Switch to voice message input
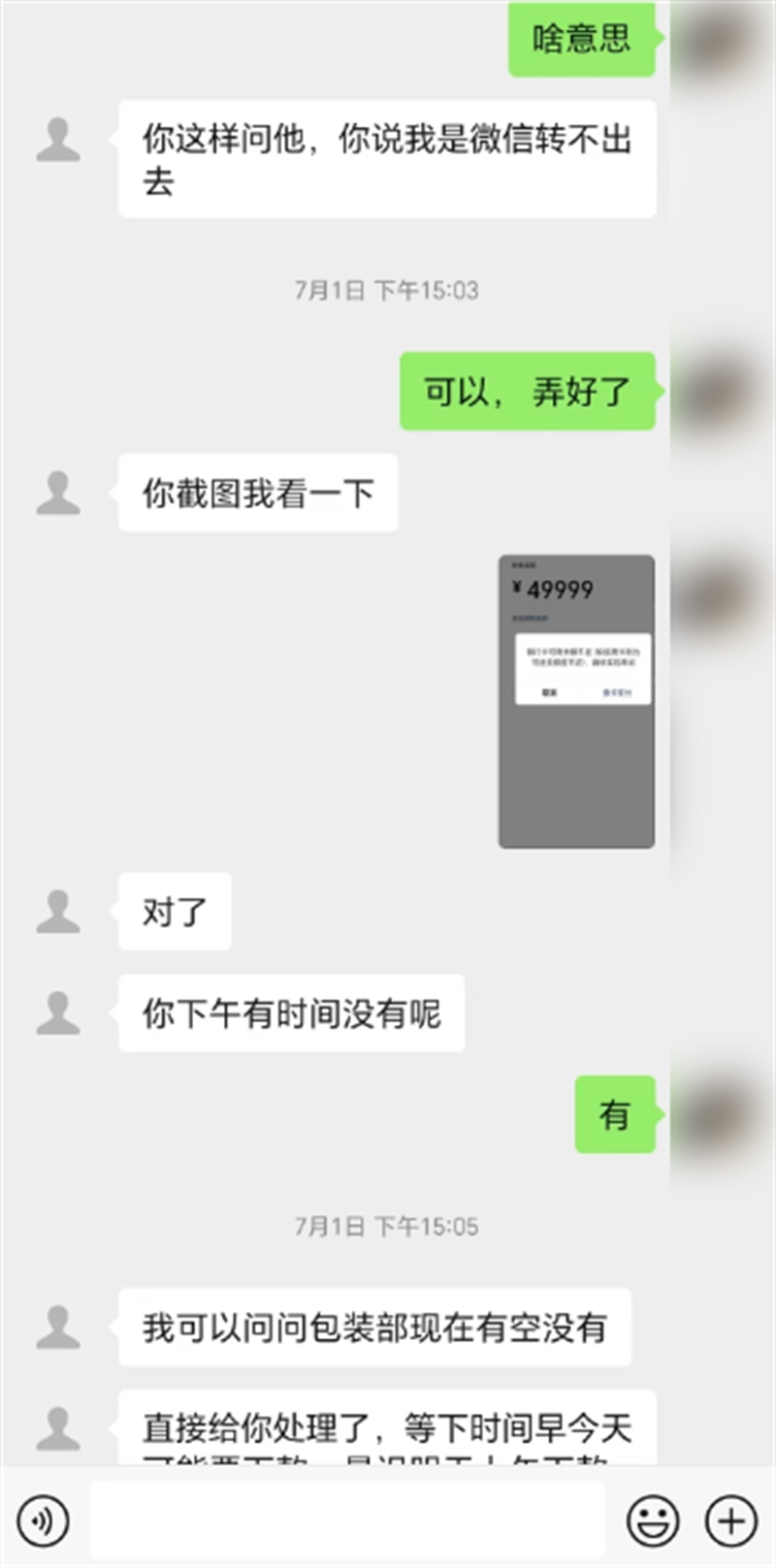Image resolution: width=776 pixels, height=1568 pixels. [x=43, y=1520]
